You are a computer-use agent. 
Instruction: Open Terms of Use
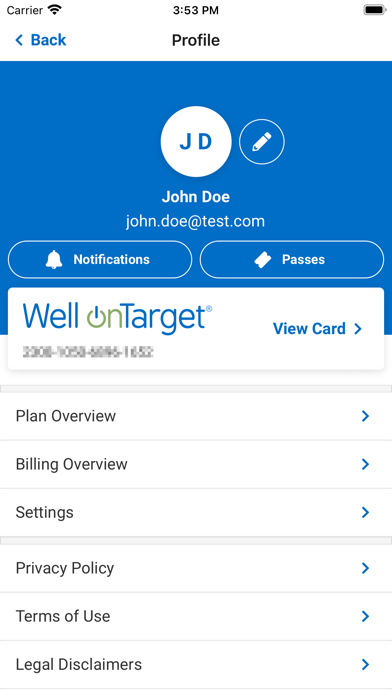pyautogui.click(x=196, y=617)
